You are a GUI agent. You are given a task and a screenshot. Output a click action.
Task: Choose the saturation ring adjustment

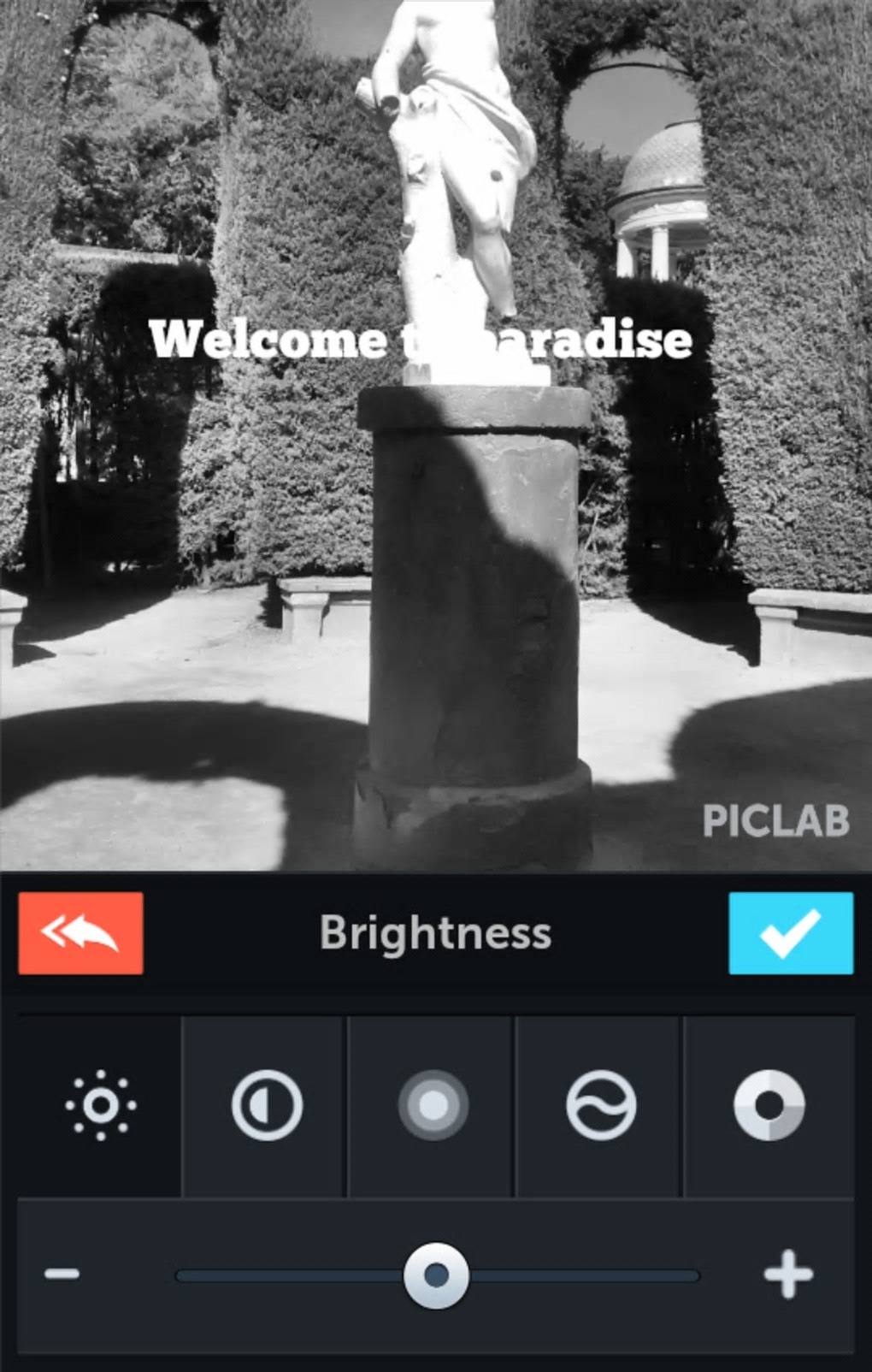tap(769, 1105)
